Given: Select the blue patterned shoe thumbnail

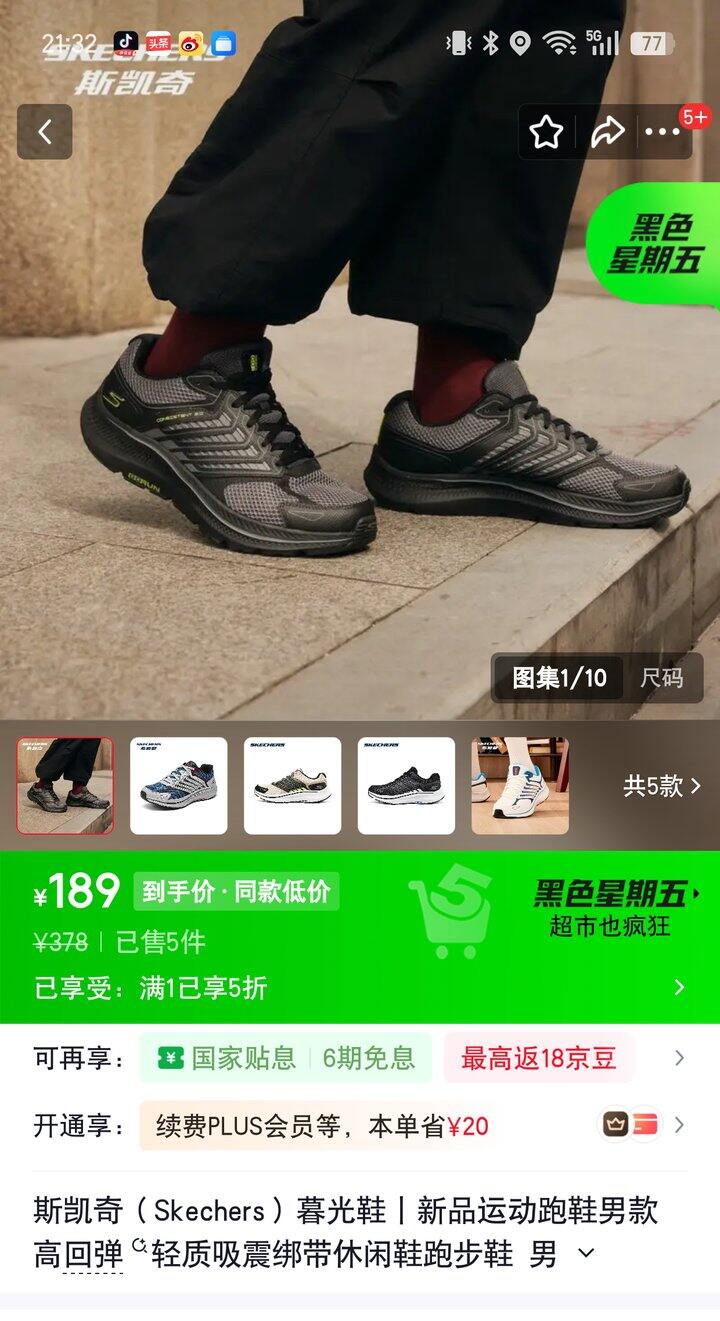Looking at the screenshot, I should pyautogui.click(x=179, y=786).
